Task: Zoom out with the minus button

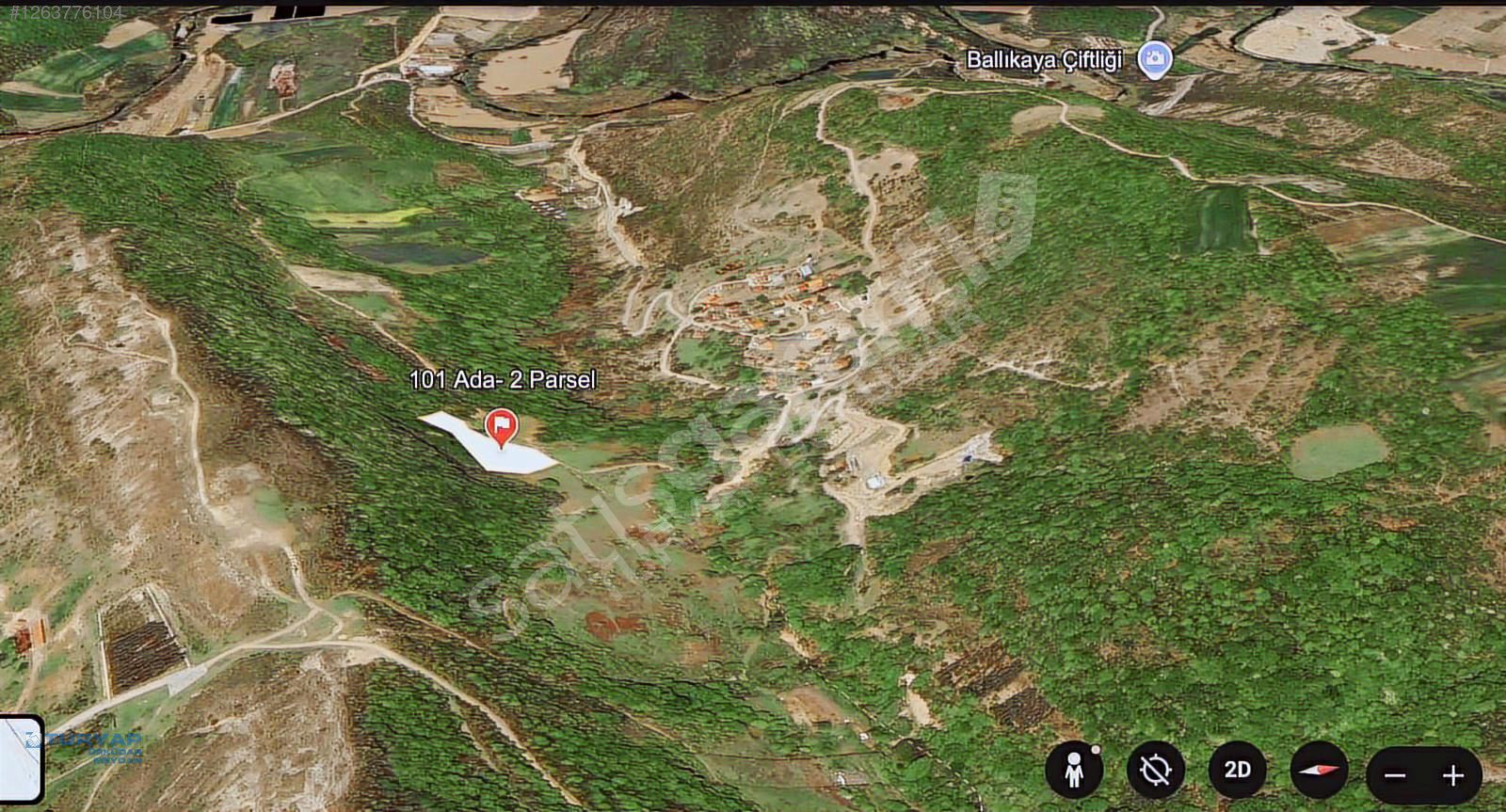Action: (1395, 776)
